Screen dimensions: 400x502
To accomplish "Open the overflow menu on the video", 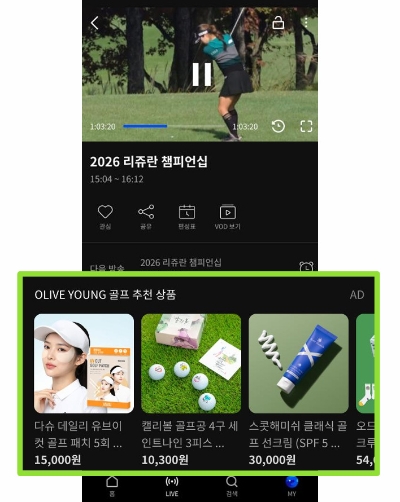I will pyautogui.click(x=306, y=23).
